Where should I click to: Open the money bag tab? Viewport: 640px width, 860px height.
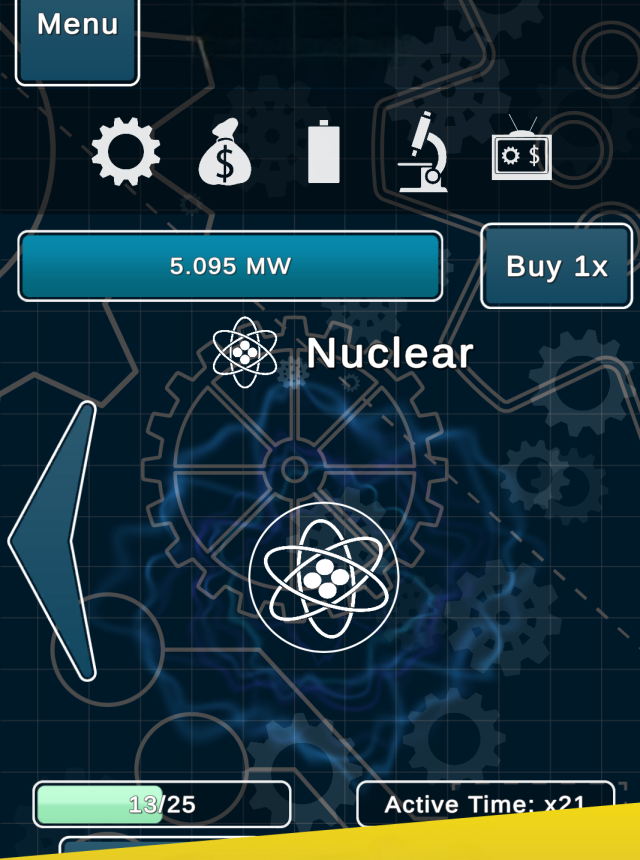pyautogui.click(x=224, y=152)
